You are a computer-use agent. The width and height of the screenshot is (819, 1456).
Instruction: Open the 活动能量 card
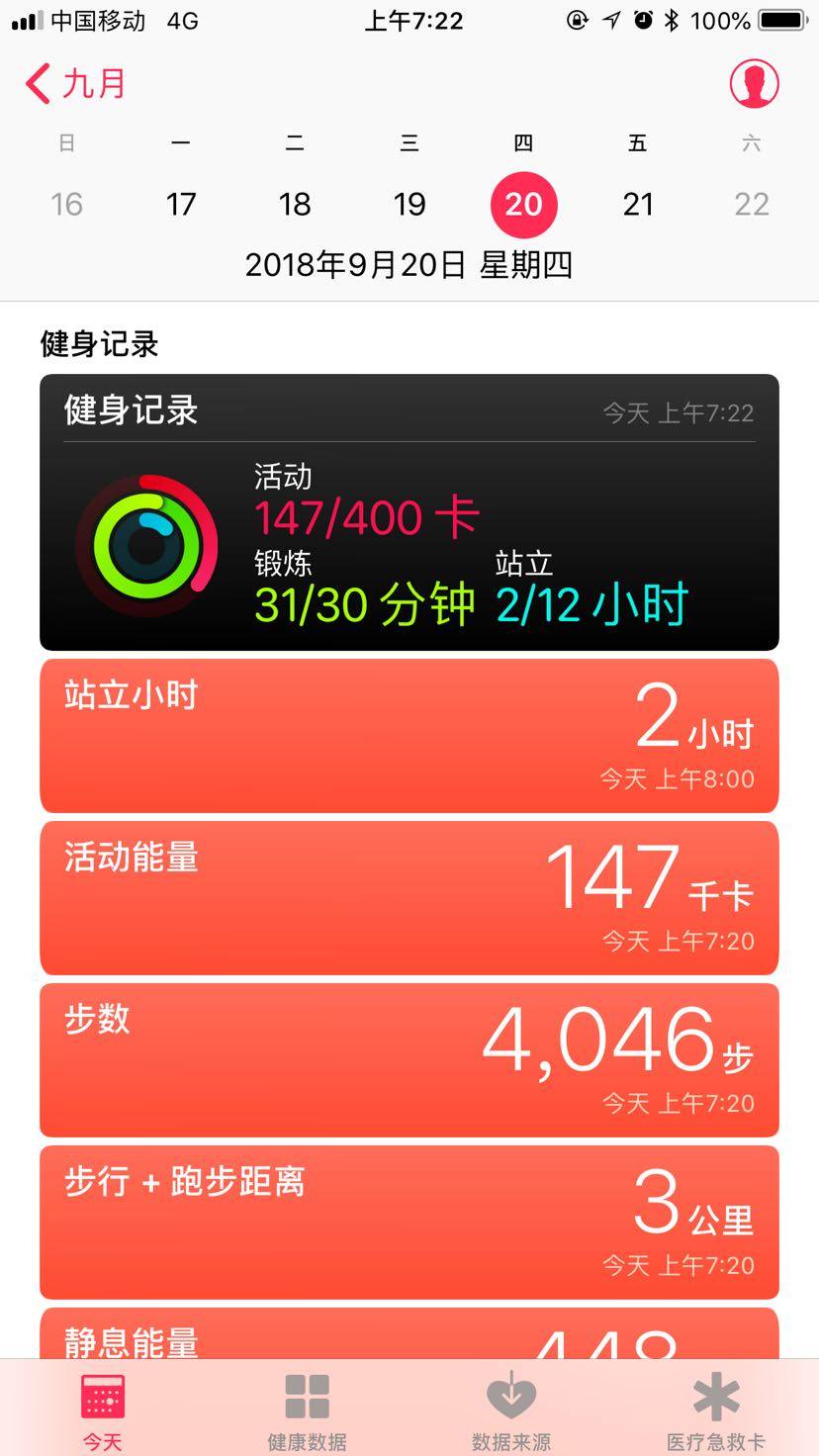(409, 898)
